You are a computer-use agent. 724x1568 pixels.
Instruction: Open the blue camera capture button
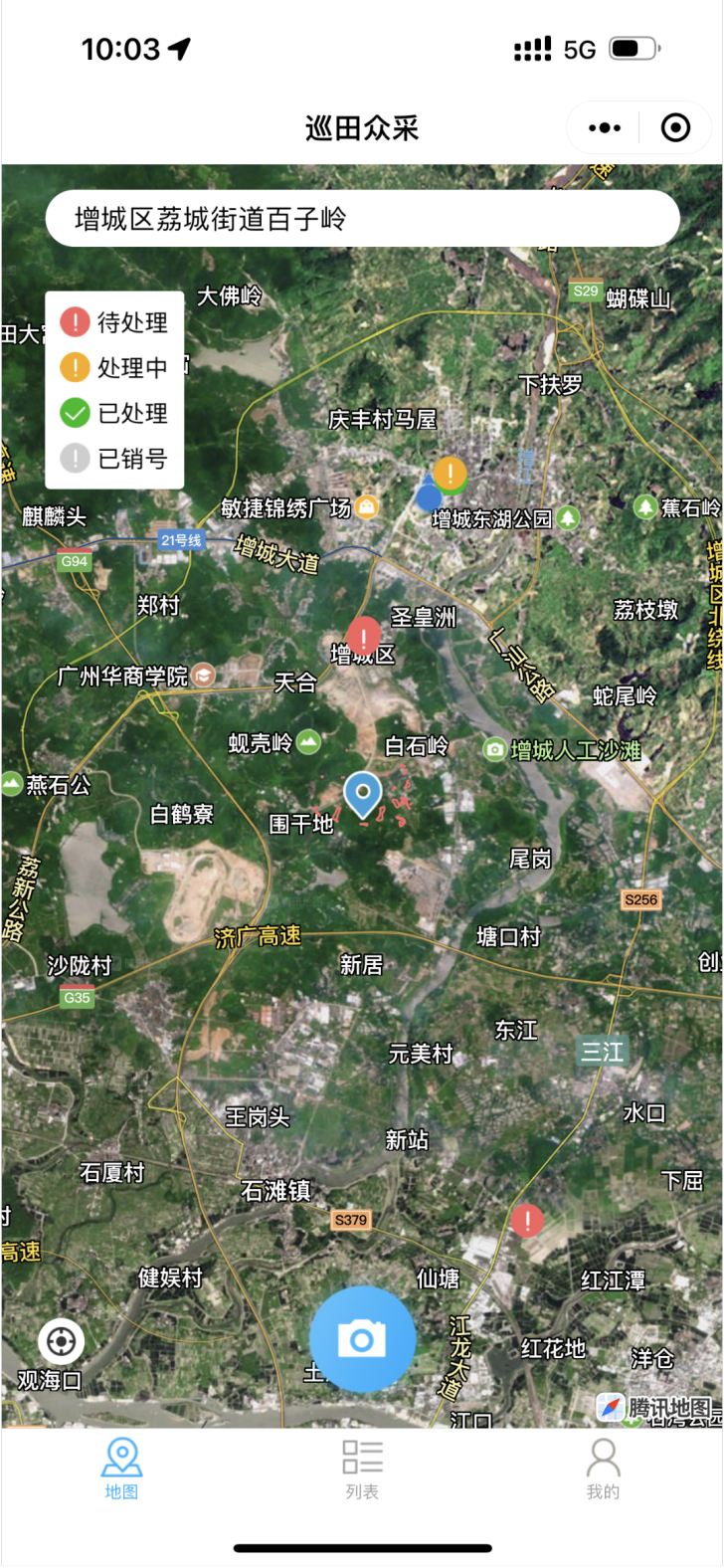(362, 1339)
